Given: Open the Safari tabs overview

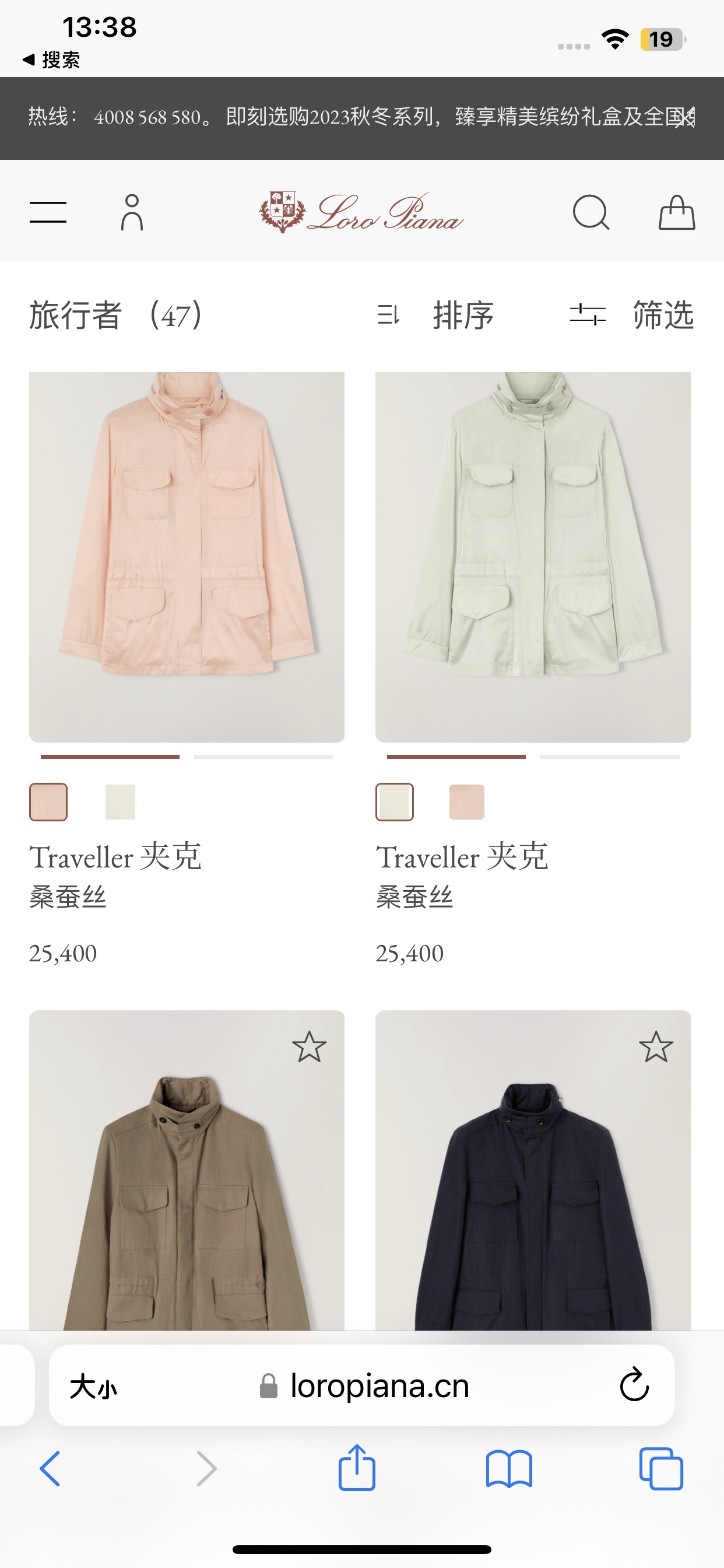Looking at the screenshot, I should point(660,1468).
